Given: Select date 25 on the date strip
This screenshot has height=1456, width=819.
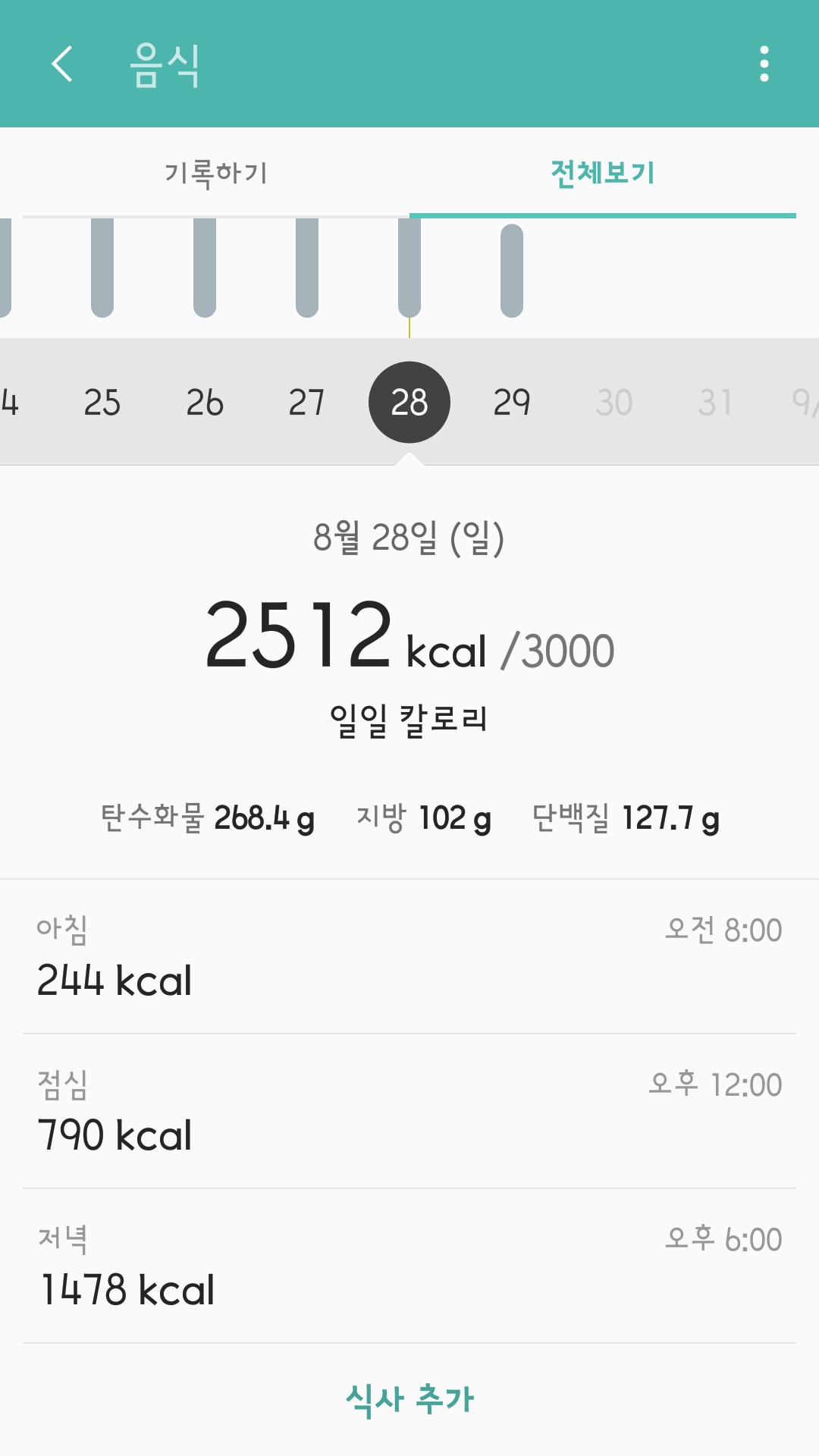Looking at the screenshot, I should tap(103, 403).
